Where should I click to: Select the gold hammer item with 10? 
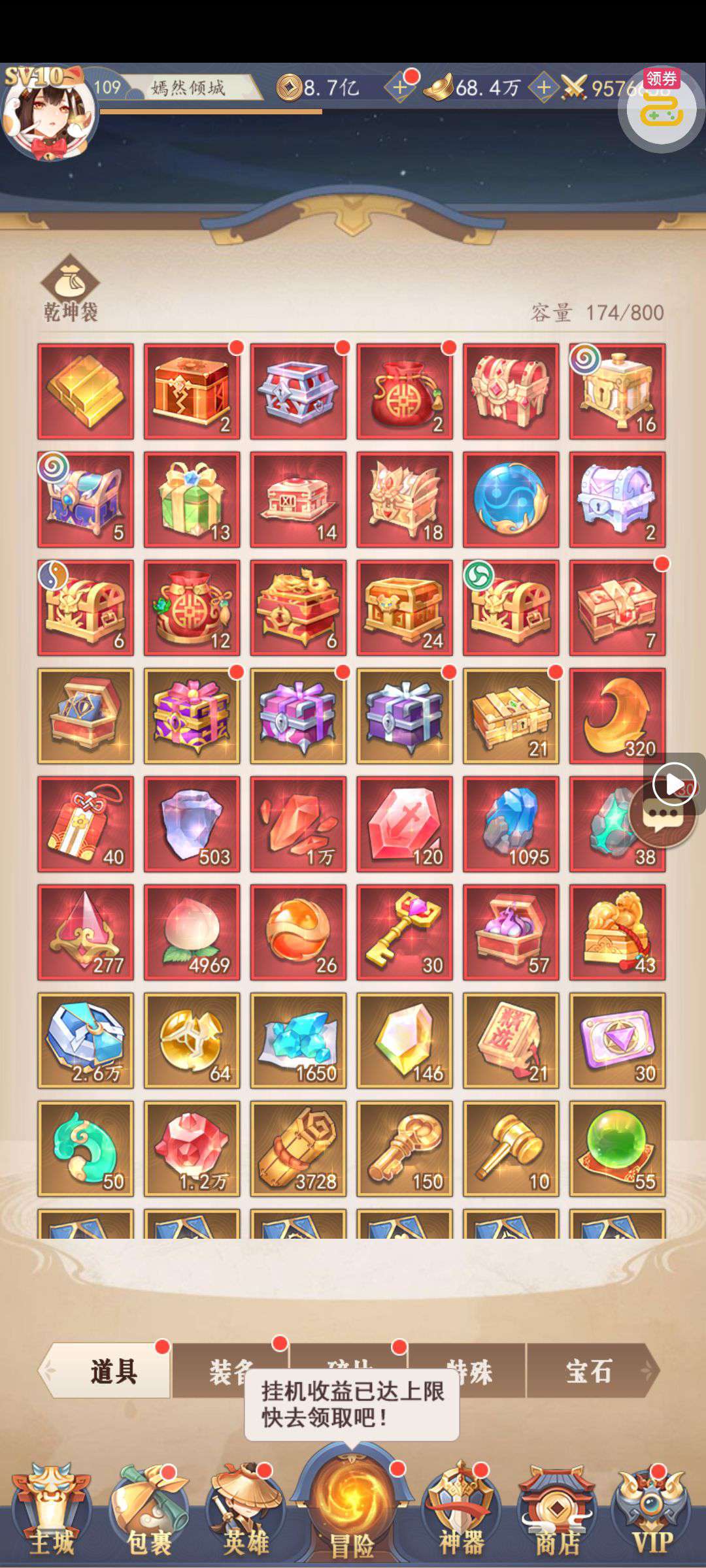511,1149
